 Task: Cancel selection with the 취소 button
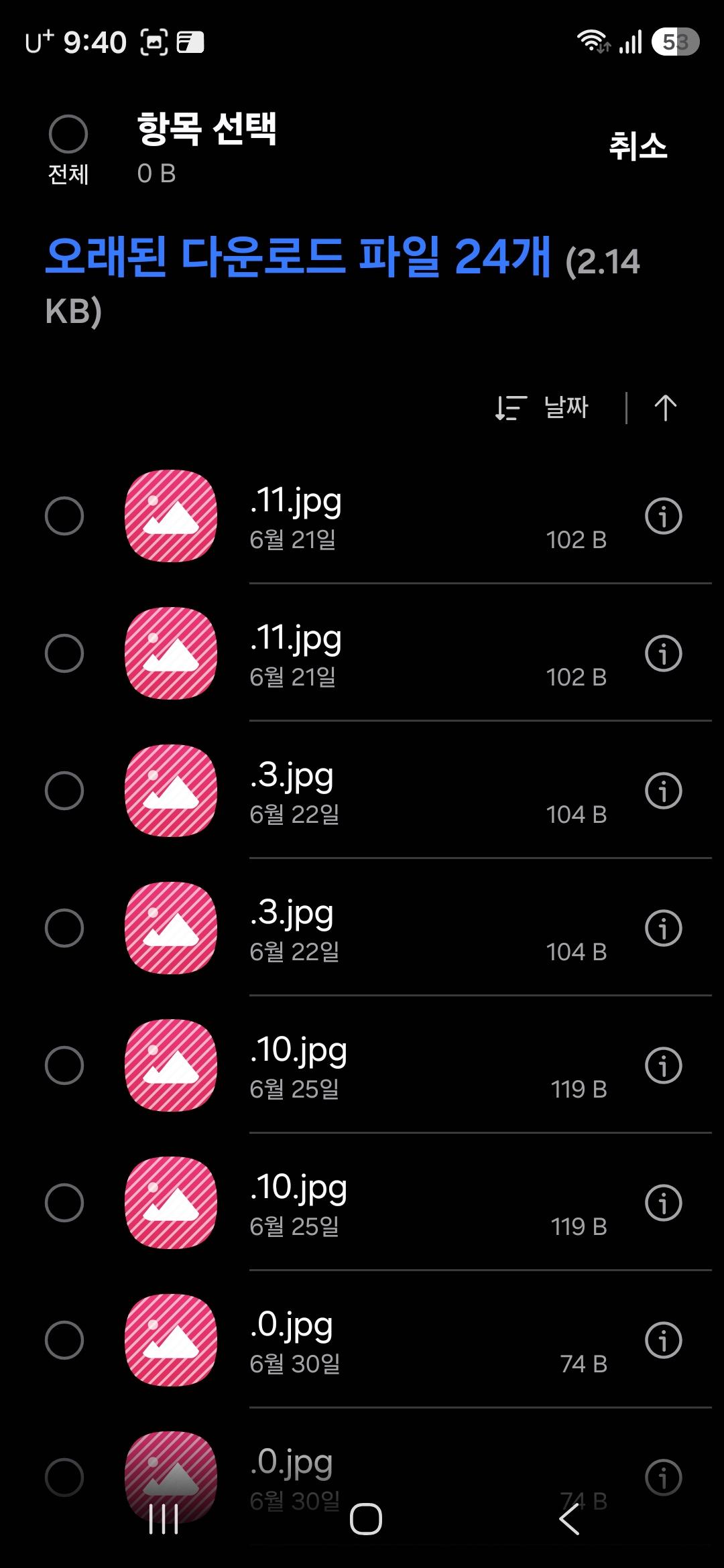pos(638,146)
